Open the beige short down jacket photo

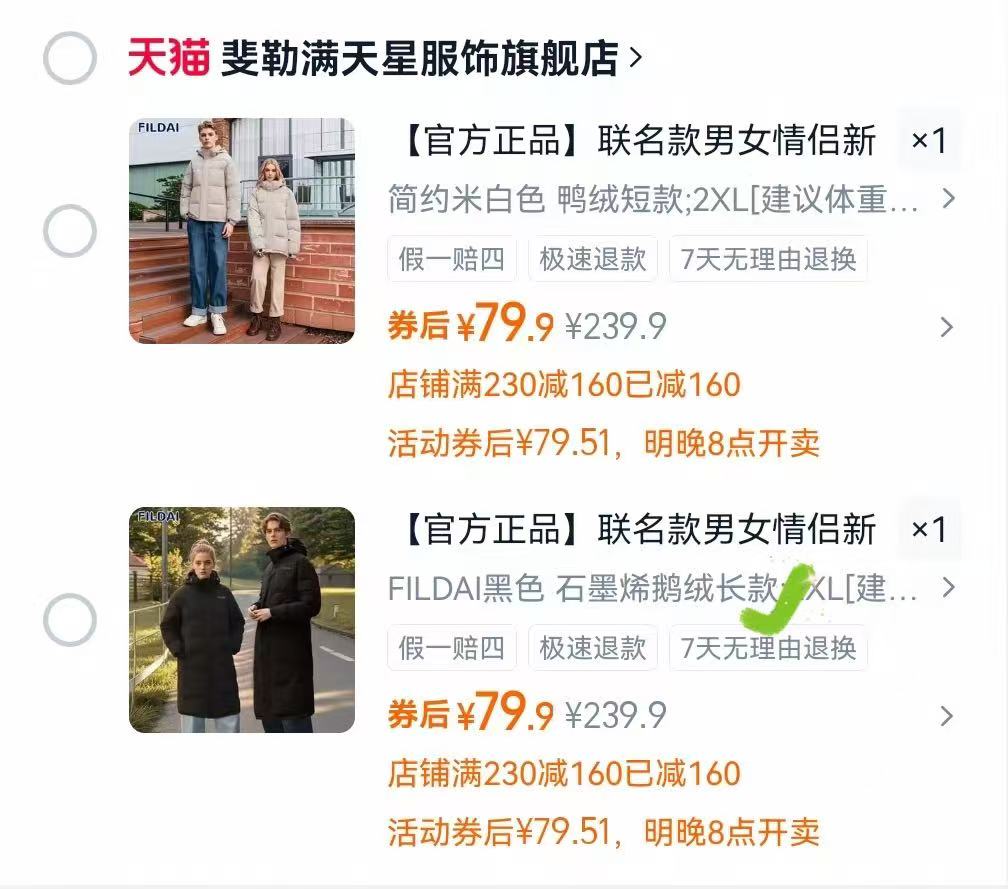tap(242, 231)
